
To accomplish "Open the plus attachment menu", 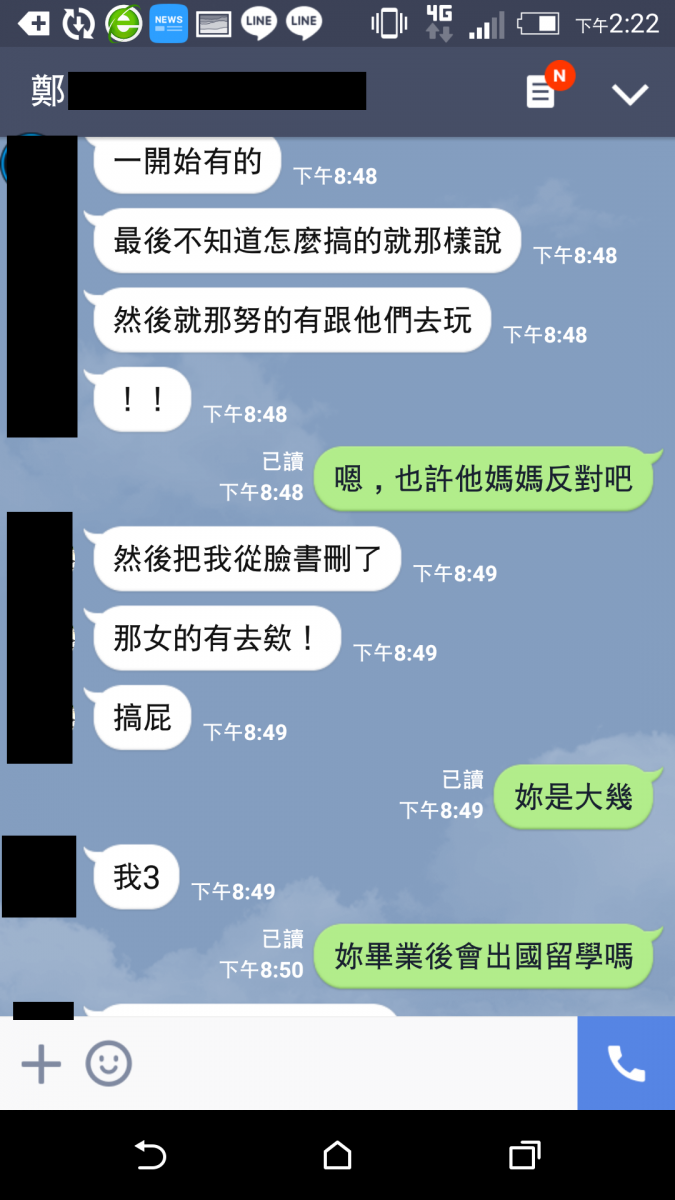I will pyautogui.click(x=41, y=1063).
